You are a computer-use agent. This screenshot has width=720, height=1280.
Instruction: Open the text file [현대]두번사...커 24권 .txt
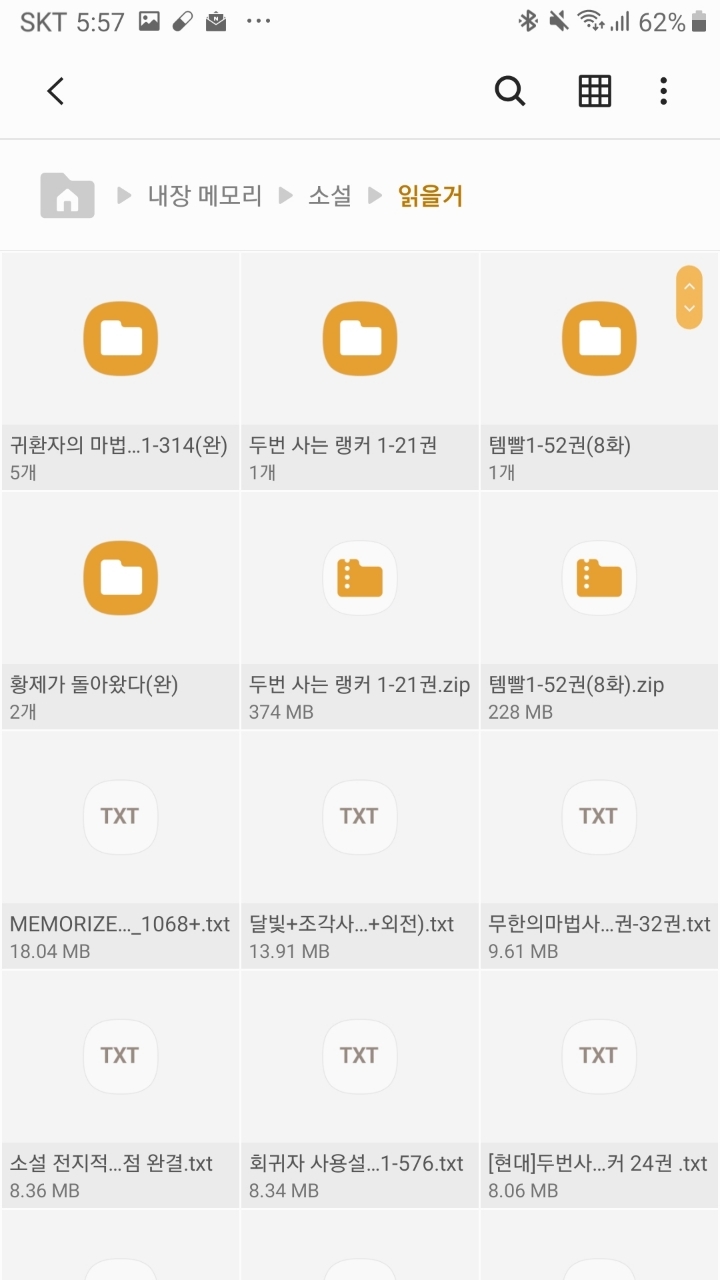coord(599,1088)
